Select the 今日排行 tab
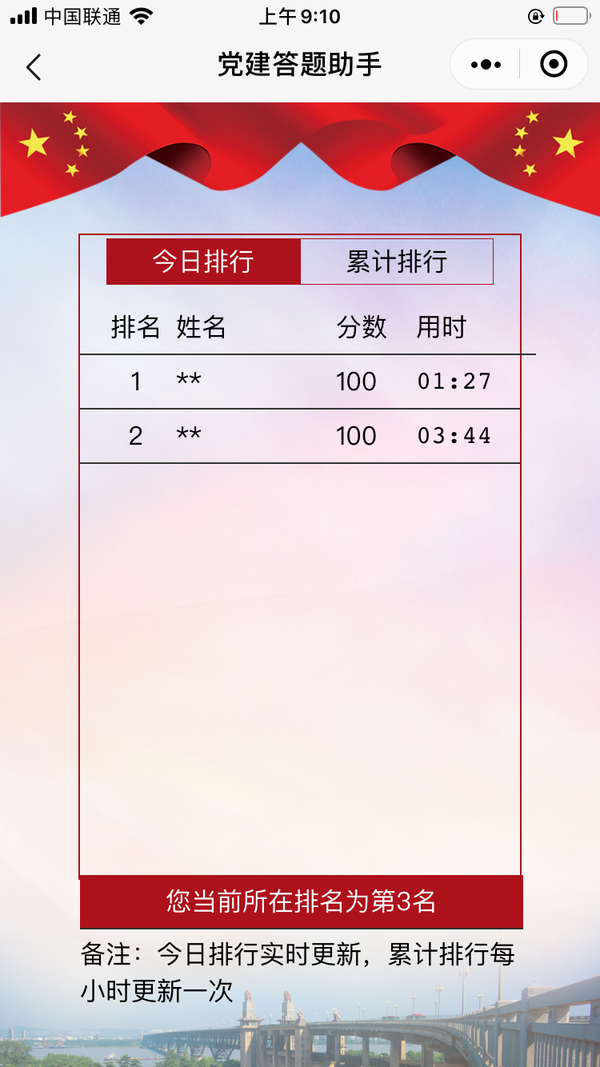 pos(203,261)
